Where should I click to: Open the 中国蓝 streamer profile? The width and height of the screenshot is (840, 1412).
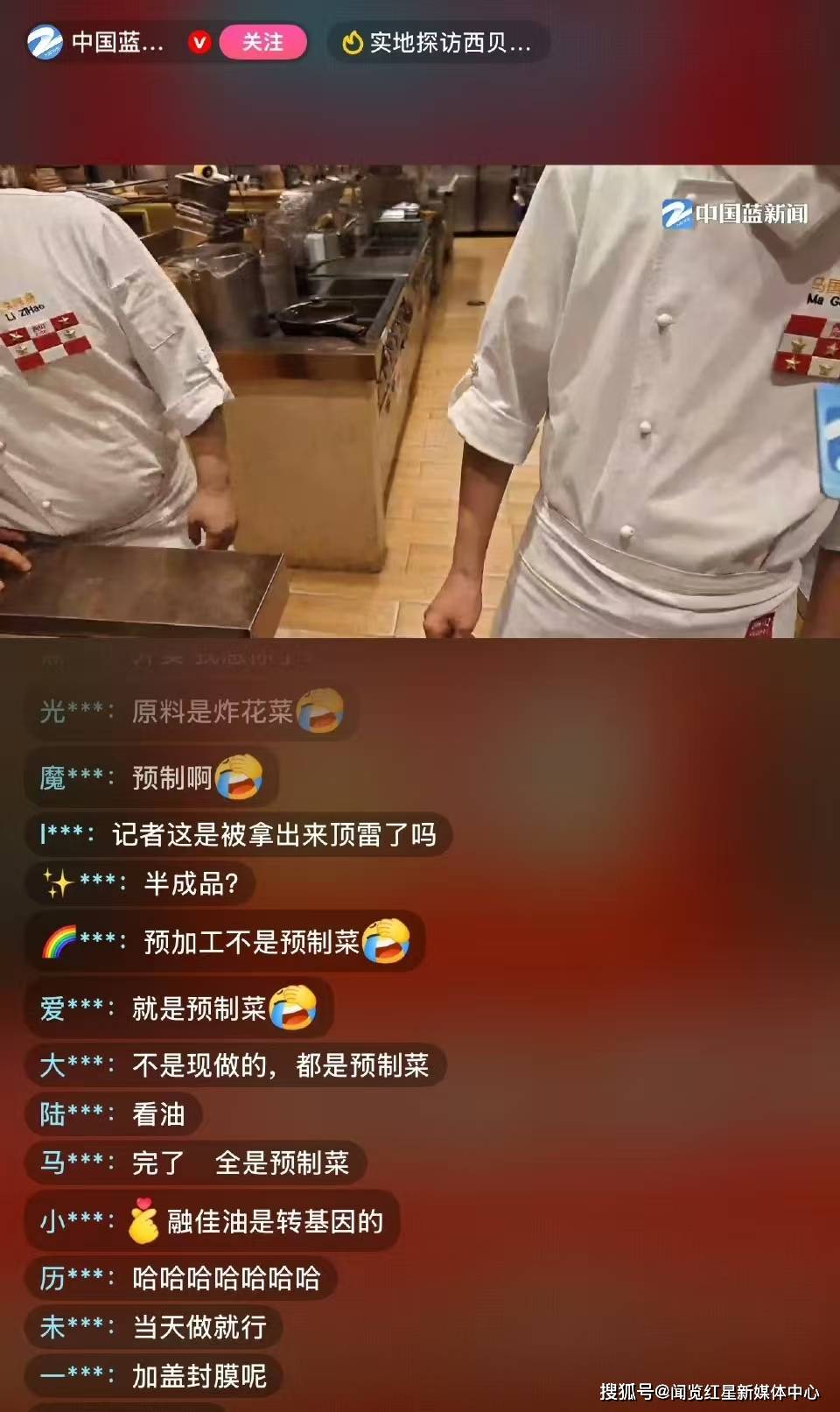tap(96, 42)
